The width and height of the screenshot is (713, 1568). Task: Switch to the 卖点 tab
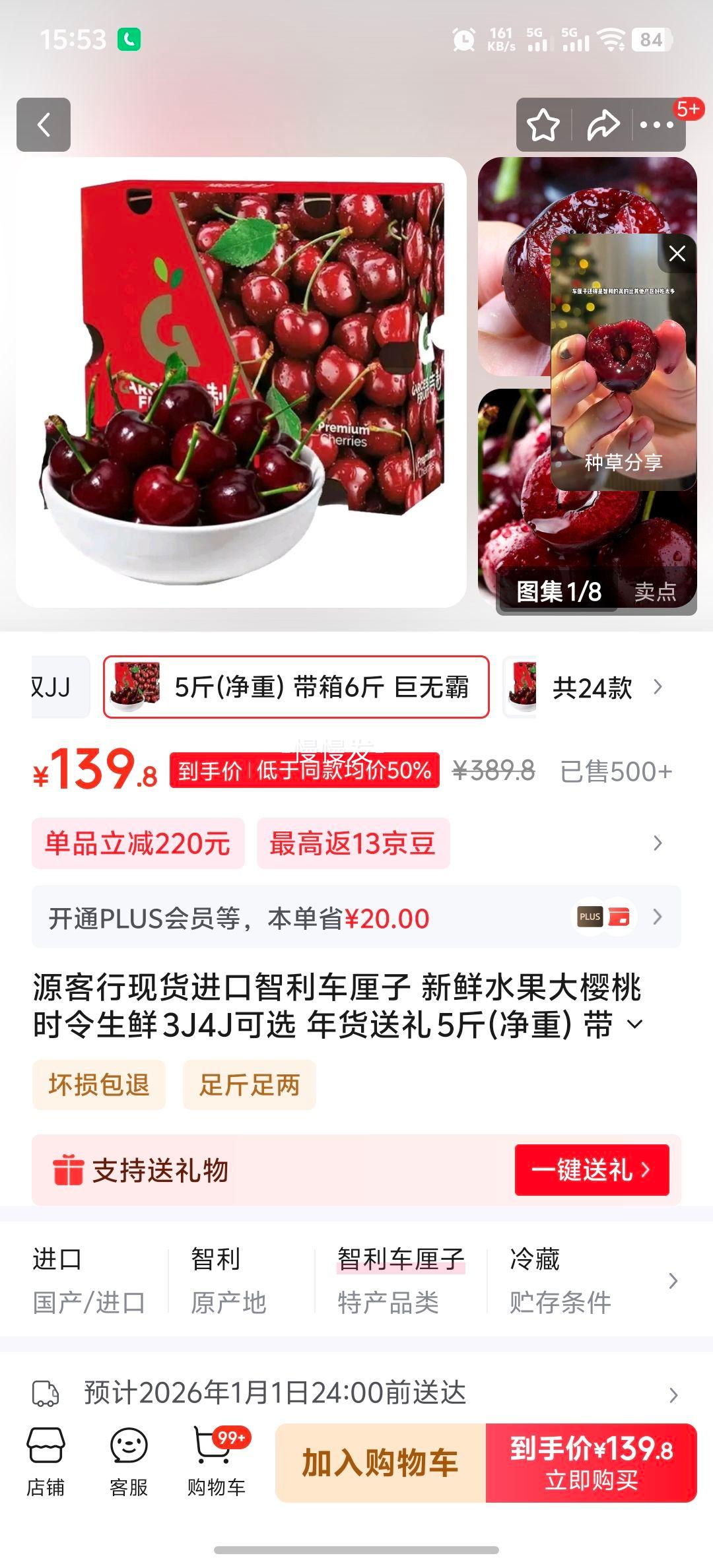[655, 591]
